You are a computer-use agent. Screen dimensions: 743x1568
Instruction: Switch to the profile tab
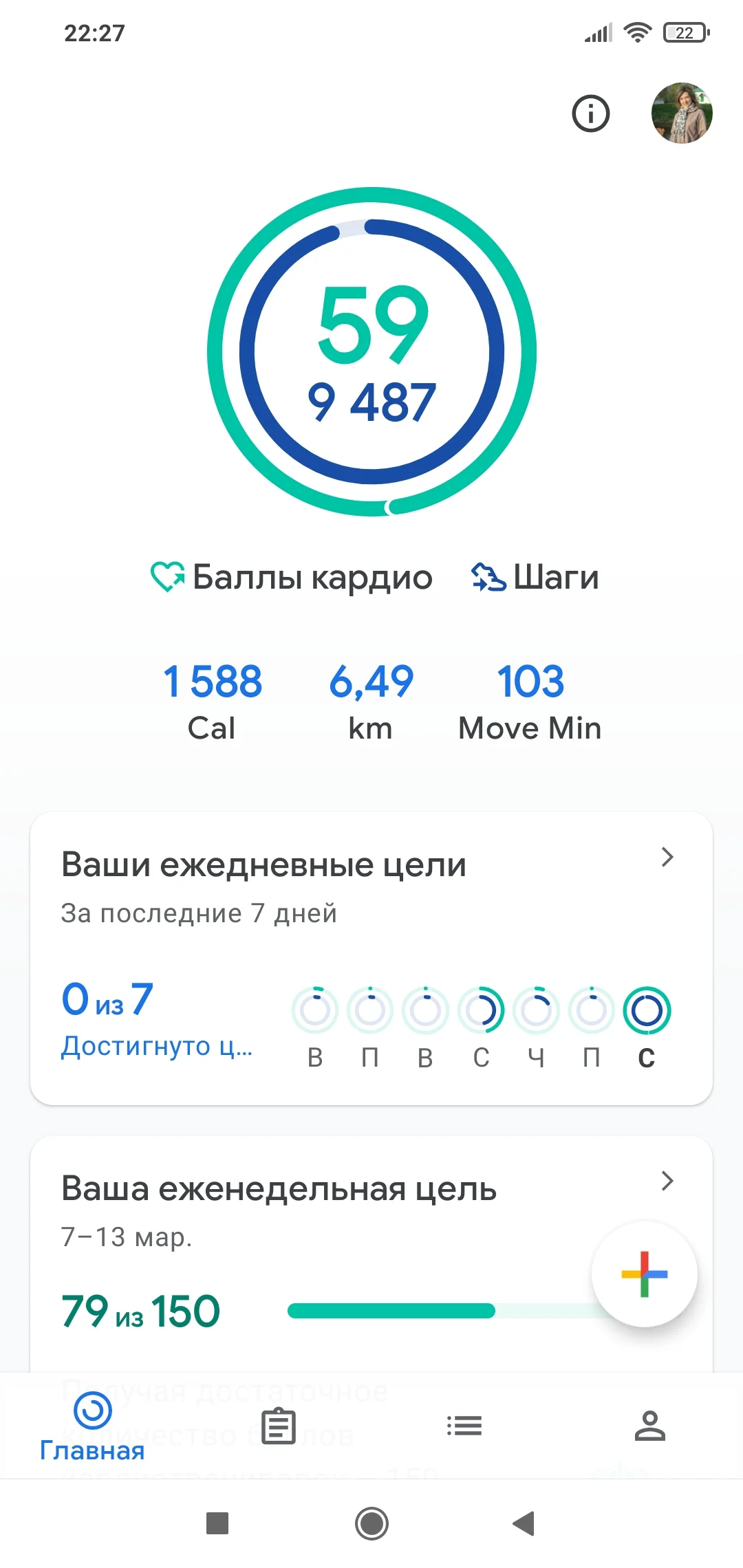coord(649,1426)
